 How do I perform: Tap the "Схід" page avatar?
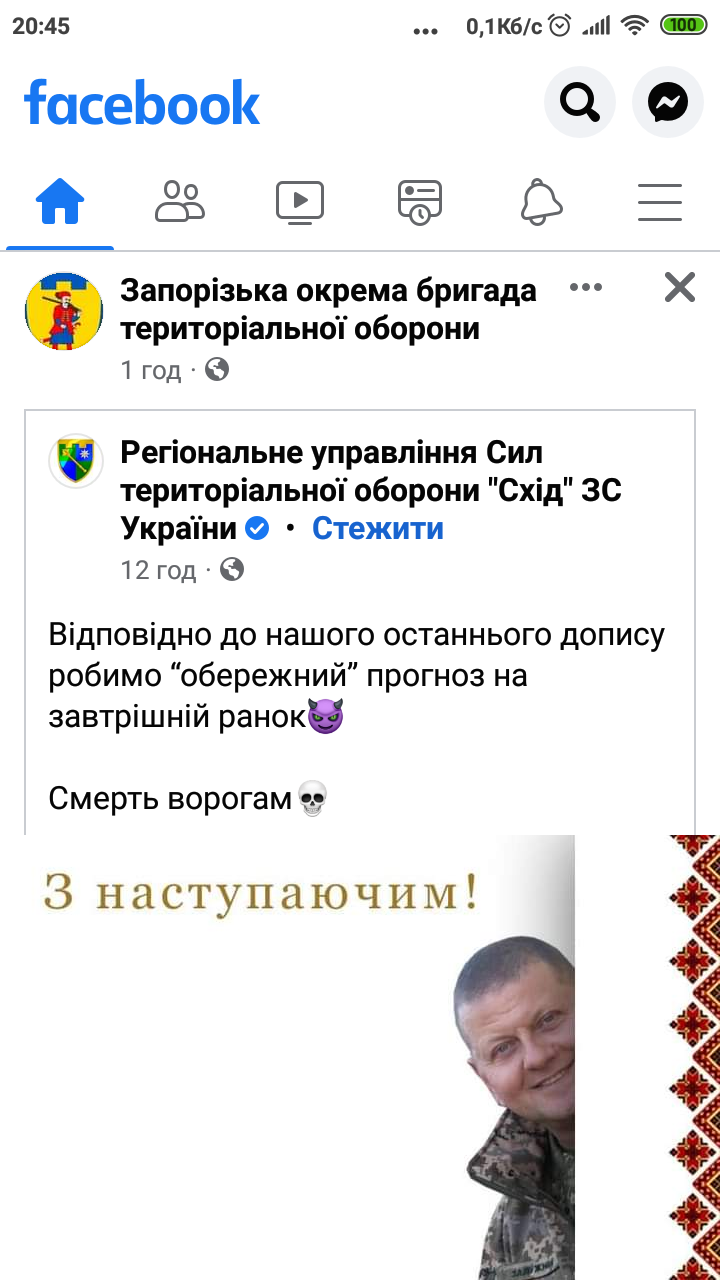click(76, 461)
